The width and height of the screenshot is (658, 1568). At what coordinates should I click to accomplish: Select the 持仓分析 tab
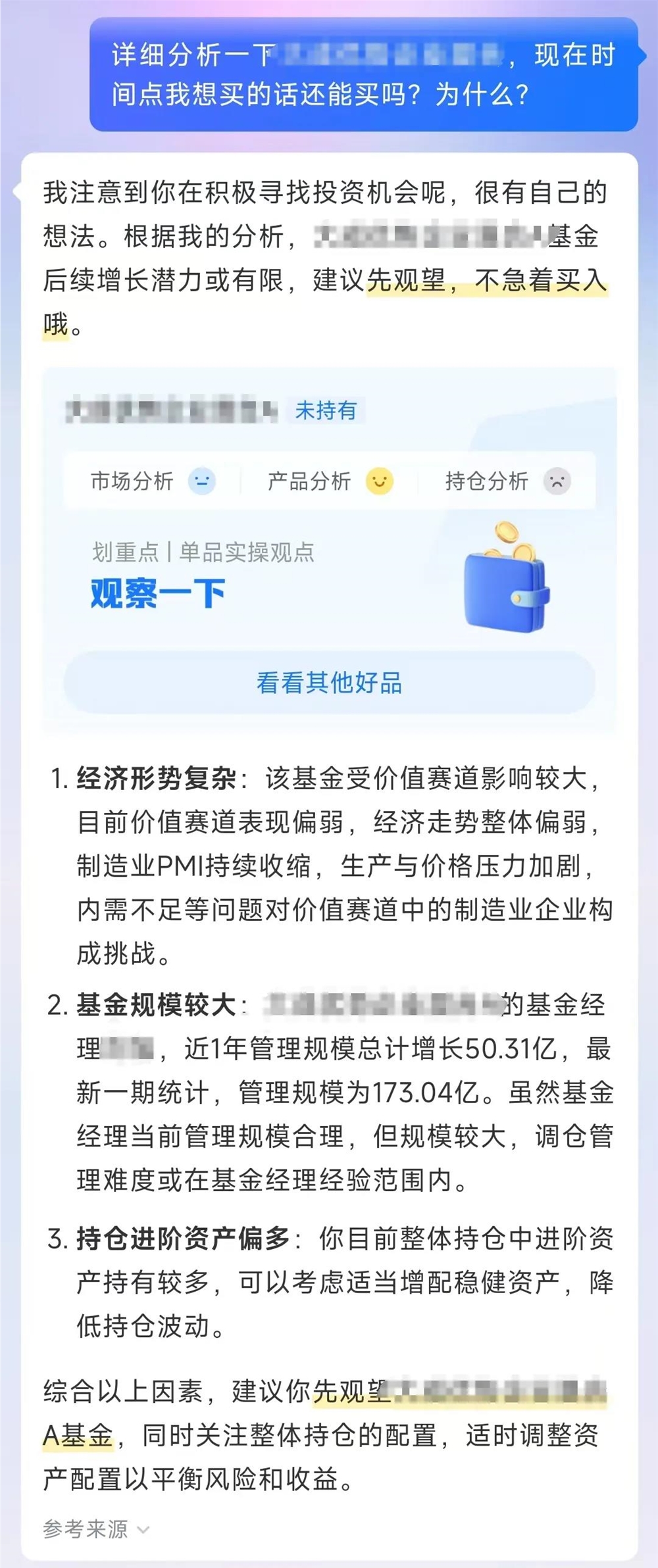(x=487, y=481)
